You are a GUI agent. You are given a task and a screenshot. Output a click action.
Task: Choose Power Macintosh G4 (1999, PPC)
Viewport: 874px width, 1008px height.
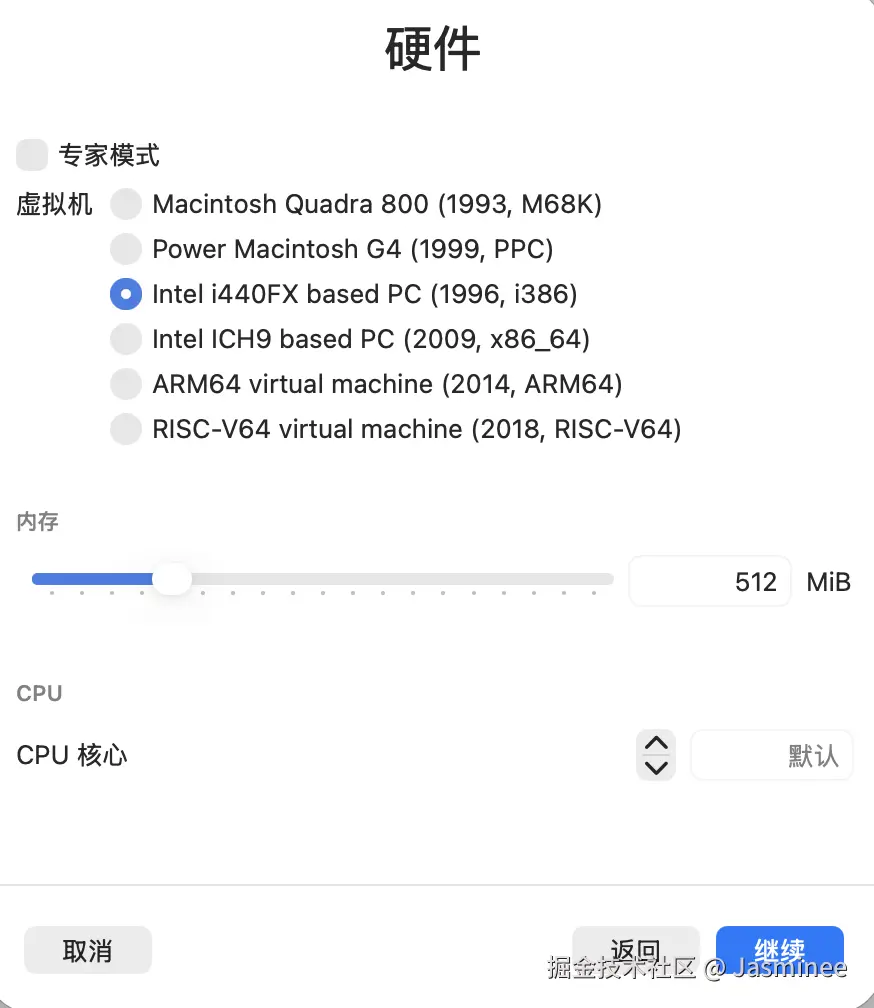coord(126,249)
